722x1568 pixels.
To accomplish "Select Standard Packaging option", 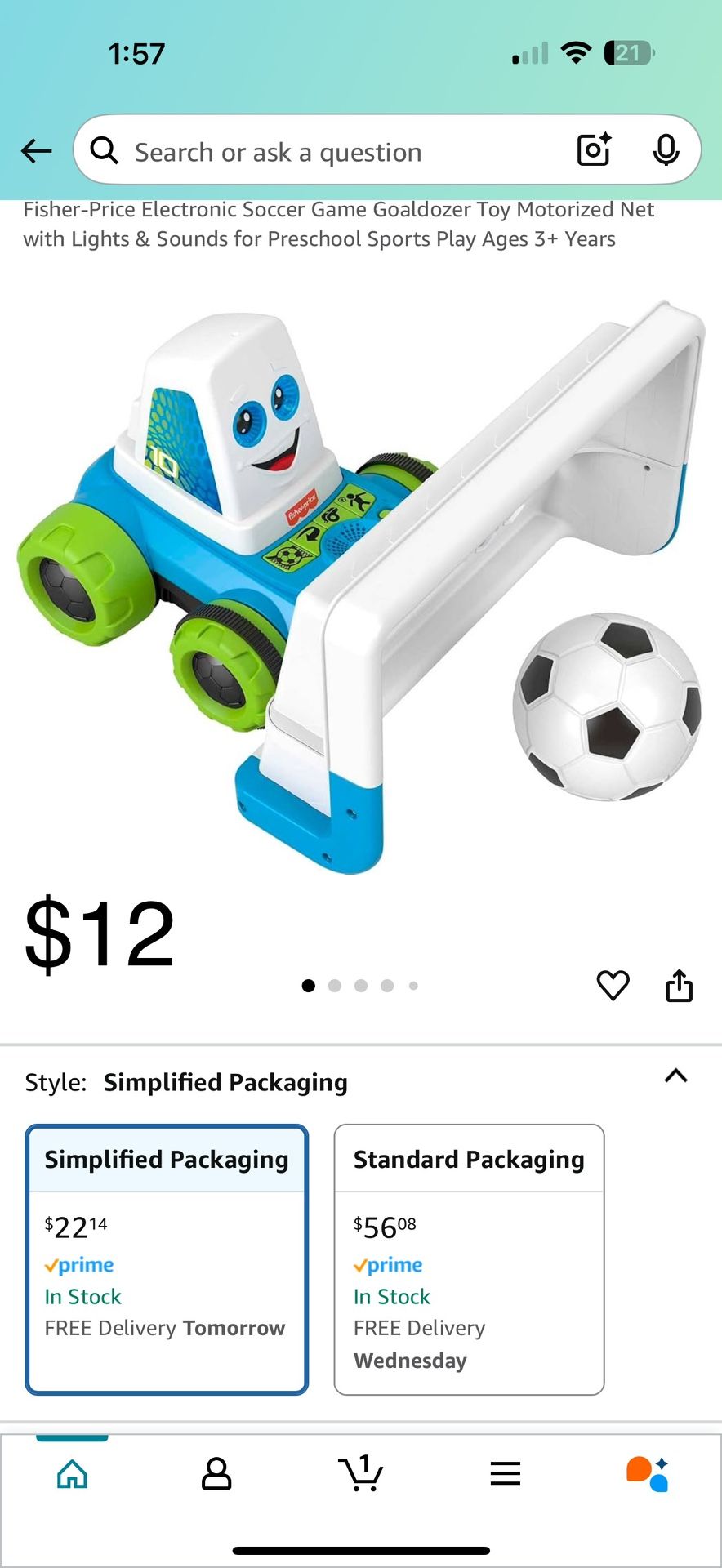I will coord(469,1258).
